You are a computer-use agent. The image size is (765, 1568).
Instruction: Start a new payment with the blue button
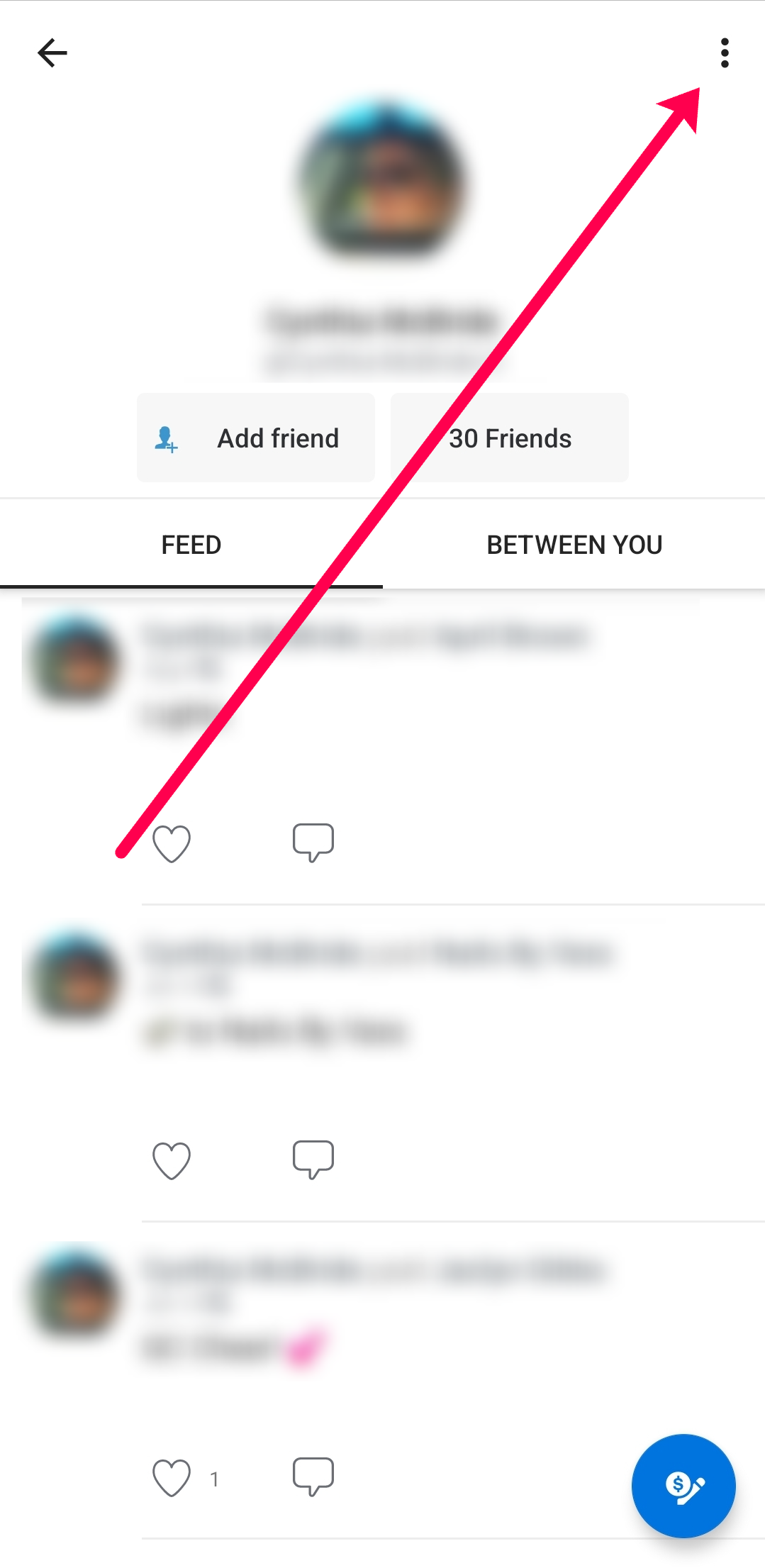(x=683, y=1486)
